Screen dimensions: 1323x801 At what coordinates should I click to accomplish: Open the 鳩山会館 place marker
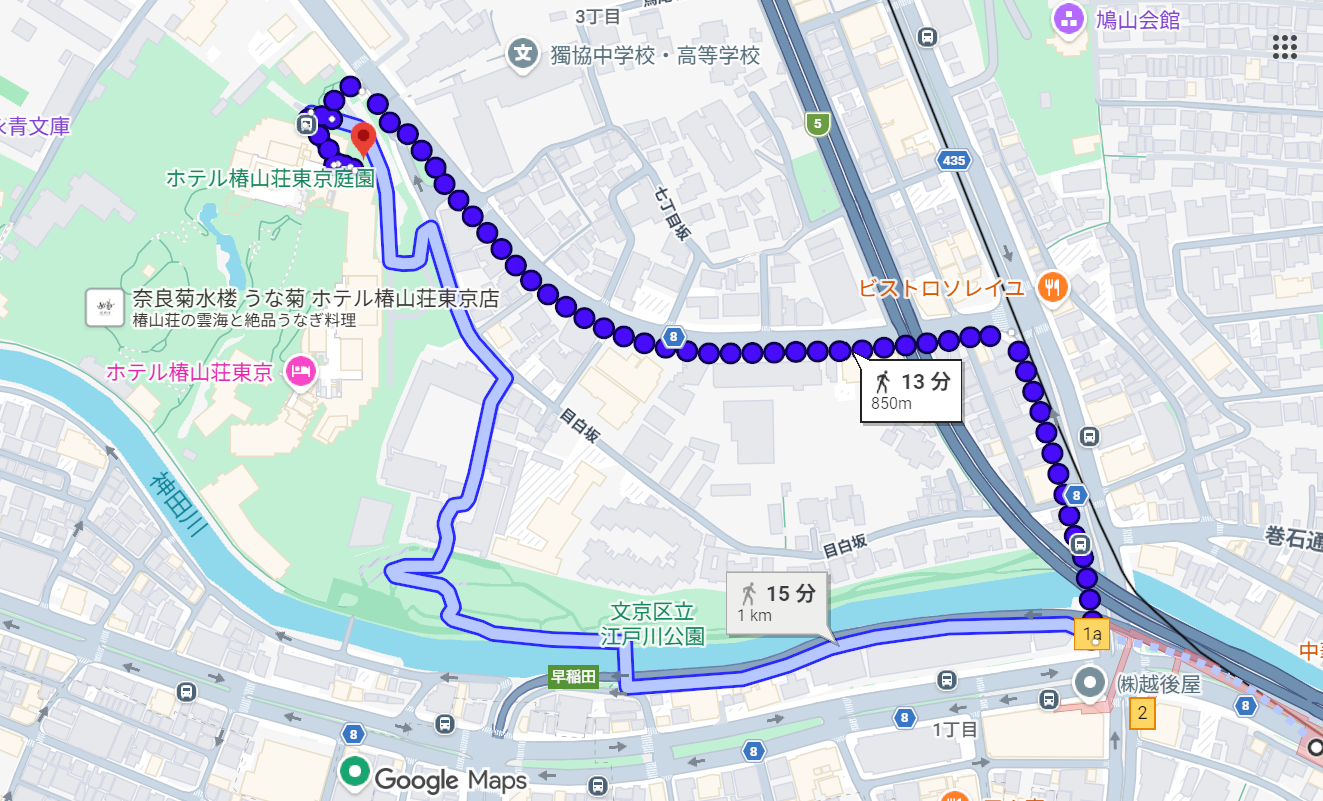pyautogui.click(x=1069, y=18)
